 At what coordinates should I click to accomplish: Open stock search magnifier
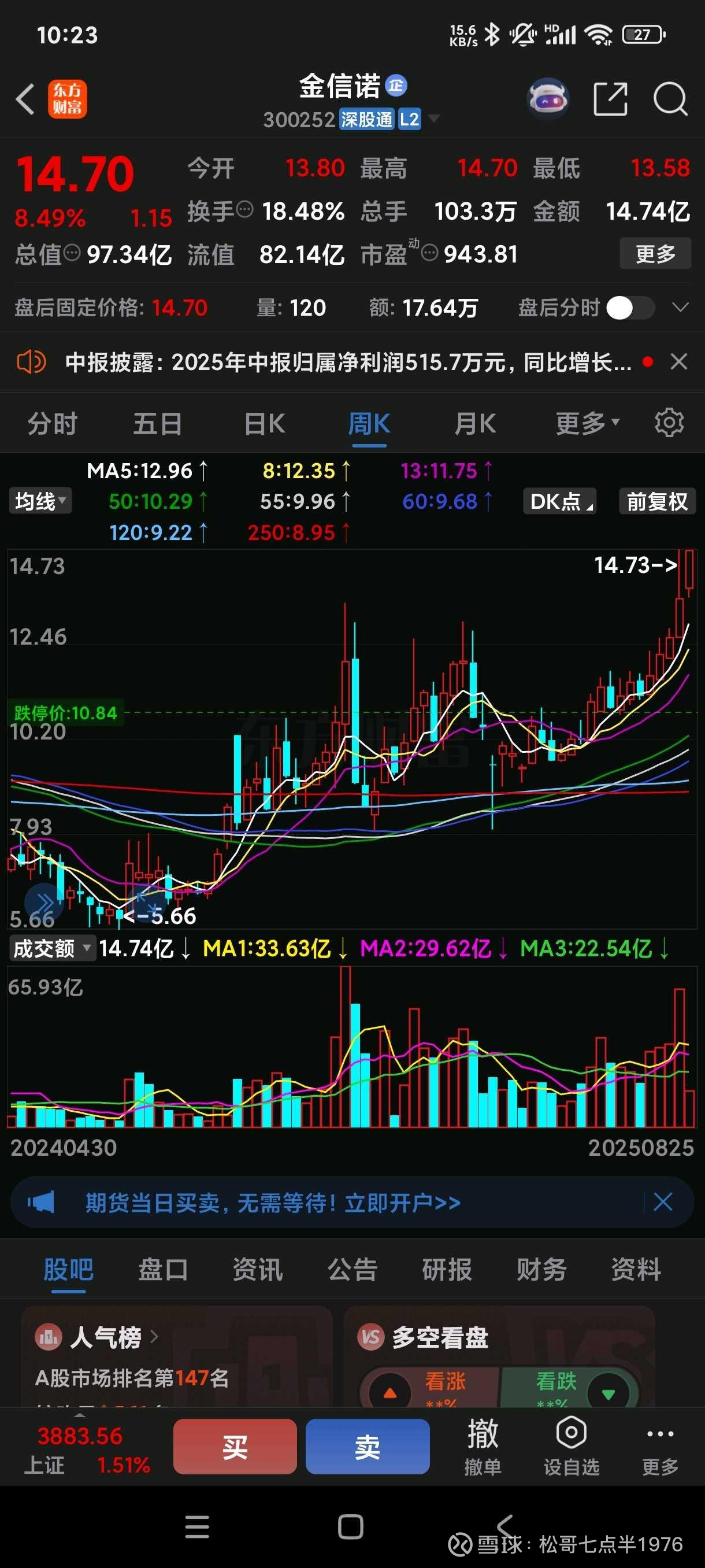[670, 99]
